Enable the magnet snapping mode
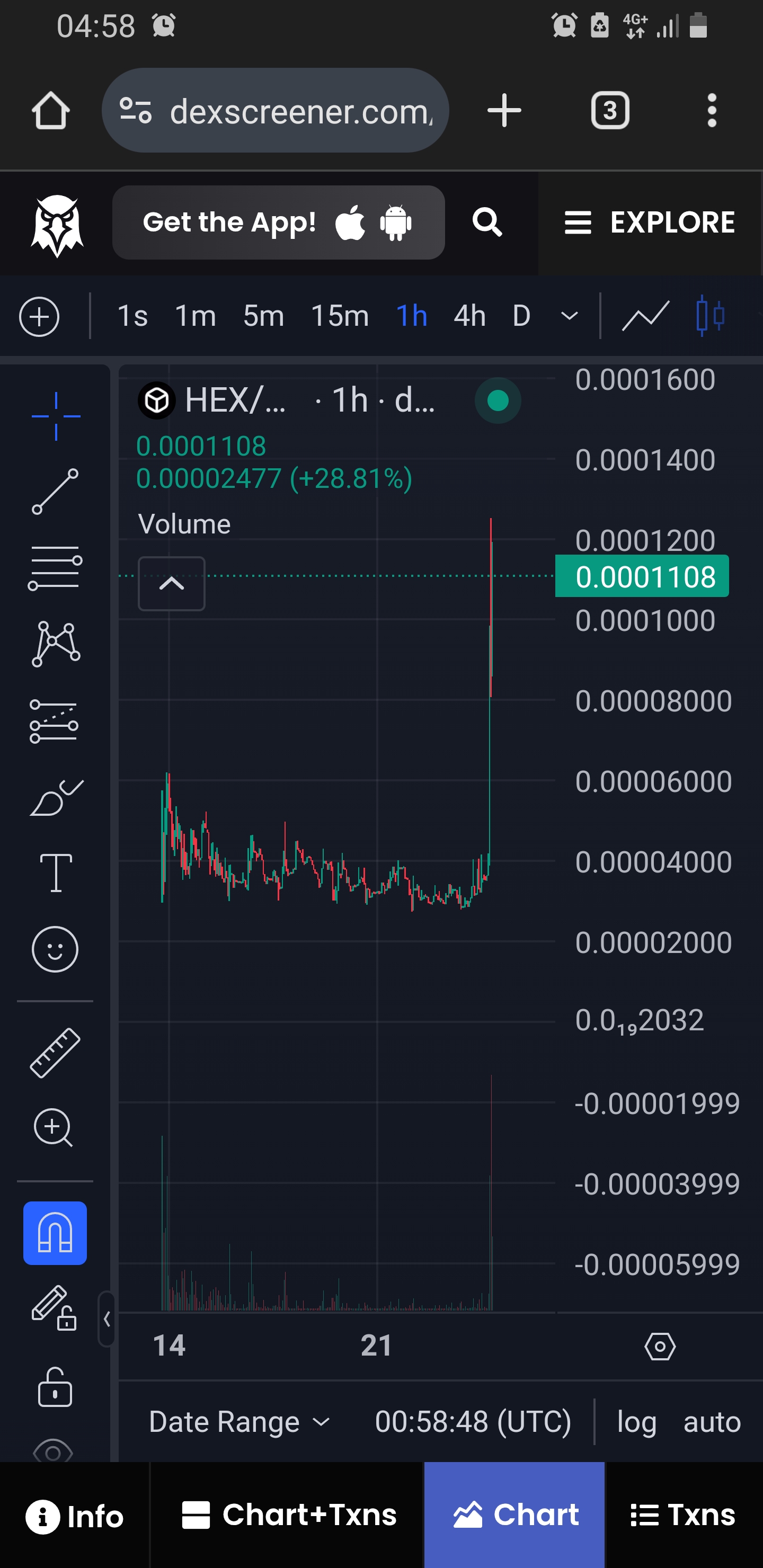 56,1233
